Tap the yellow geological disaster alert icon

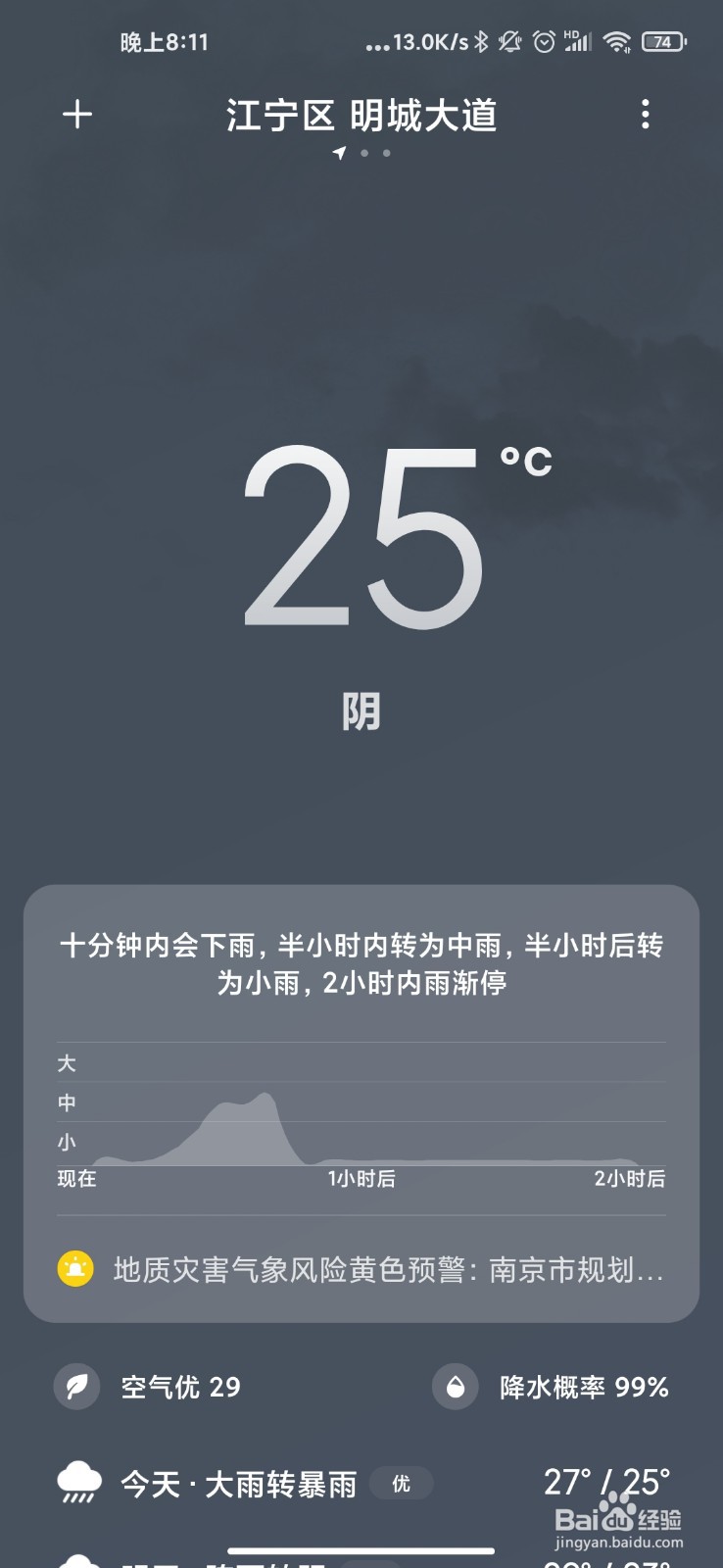[76, 1270]
